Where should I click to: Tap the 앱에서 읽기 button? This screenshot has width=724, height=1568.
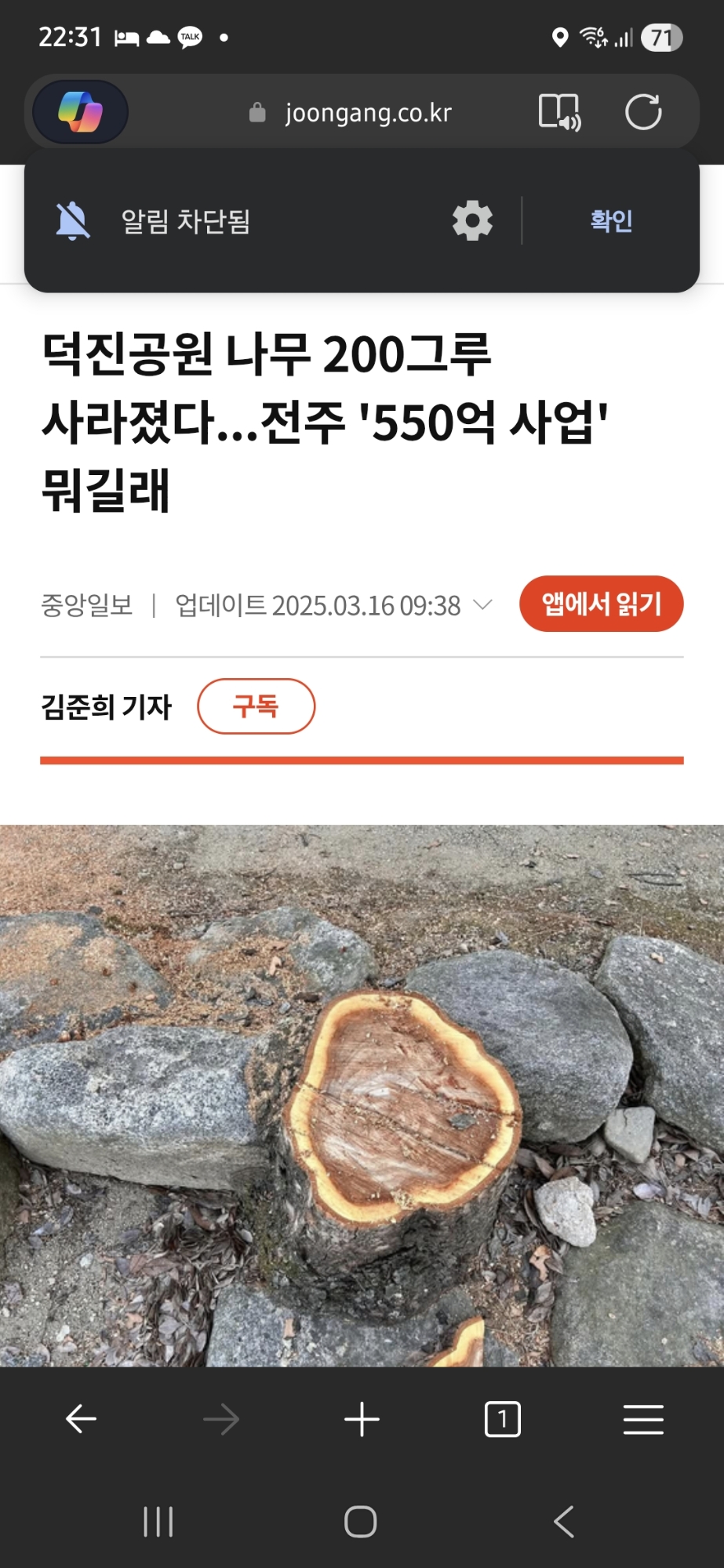tap(601, 604)
